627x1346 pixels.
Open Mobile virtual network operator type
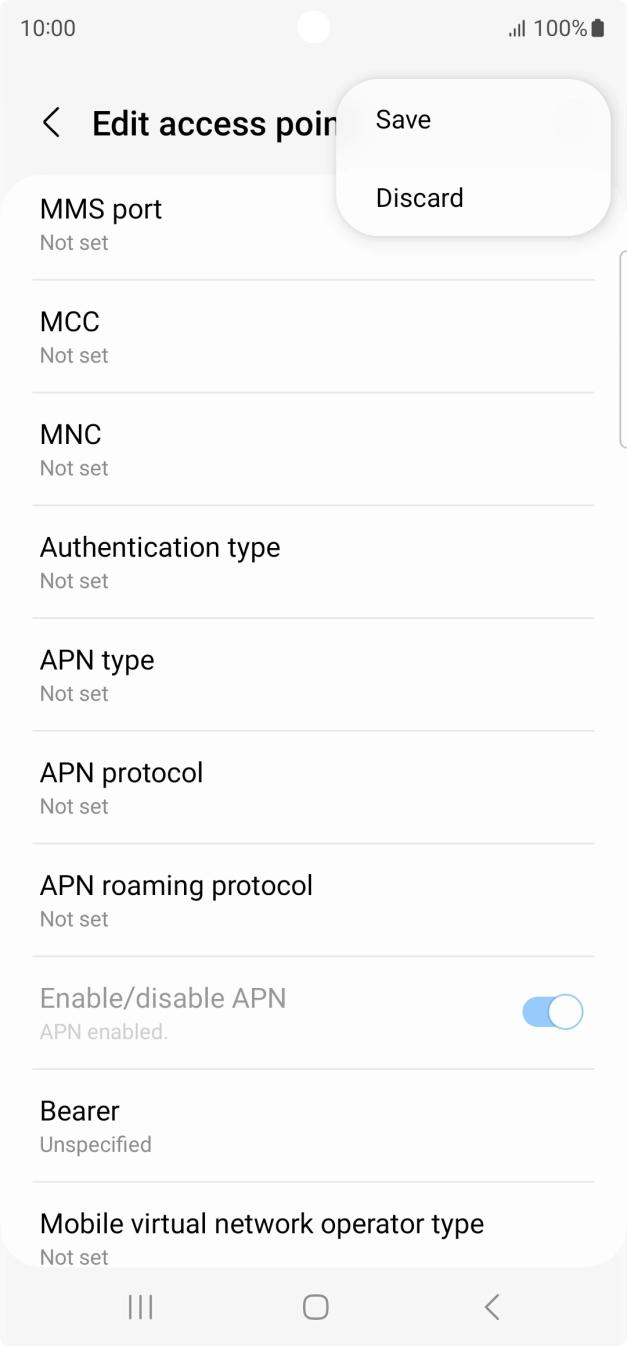(x=313, y=1226)
